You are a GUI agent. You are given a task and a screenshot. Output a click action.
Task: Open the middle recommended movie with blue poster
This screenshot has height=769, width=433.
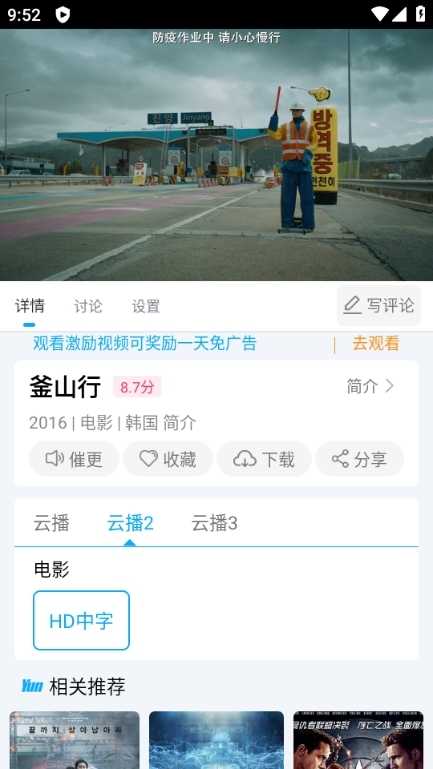[216, 740]
